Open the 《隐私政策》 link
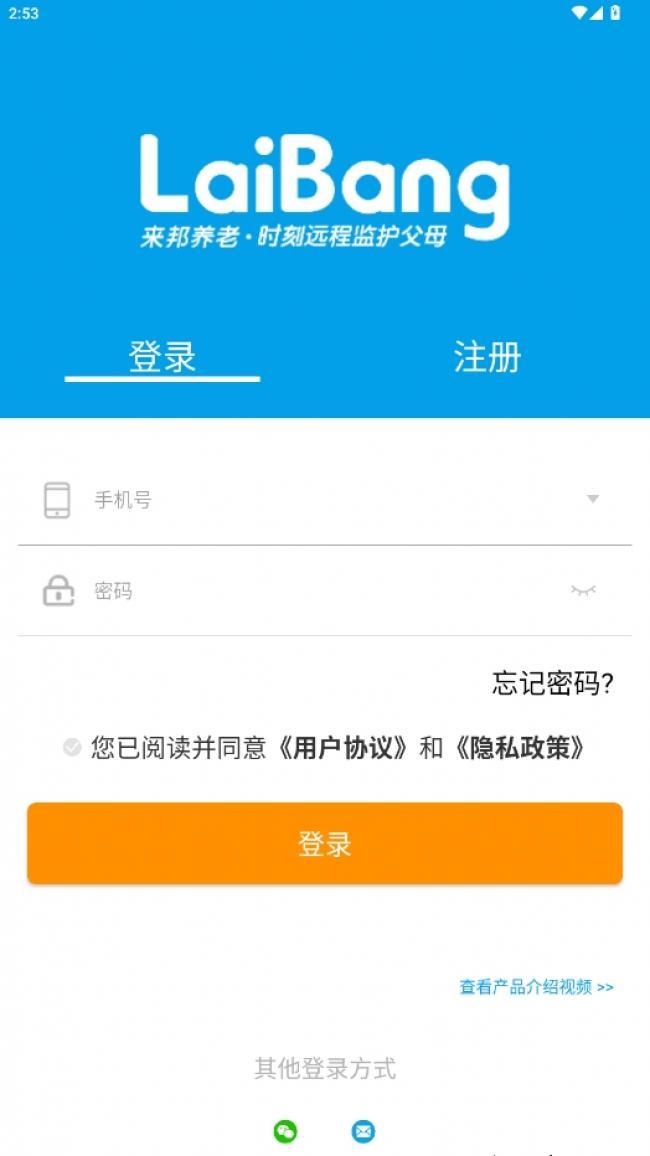650x1156 pixels. (520, 748)
